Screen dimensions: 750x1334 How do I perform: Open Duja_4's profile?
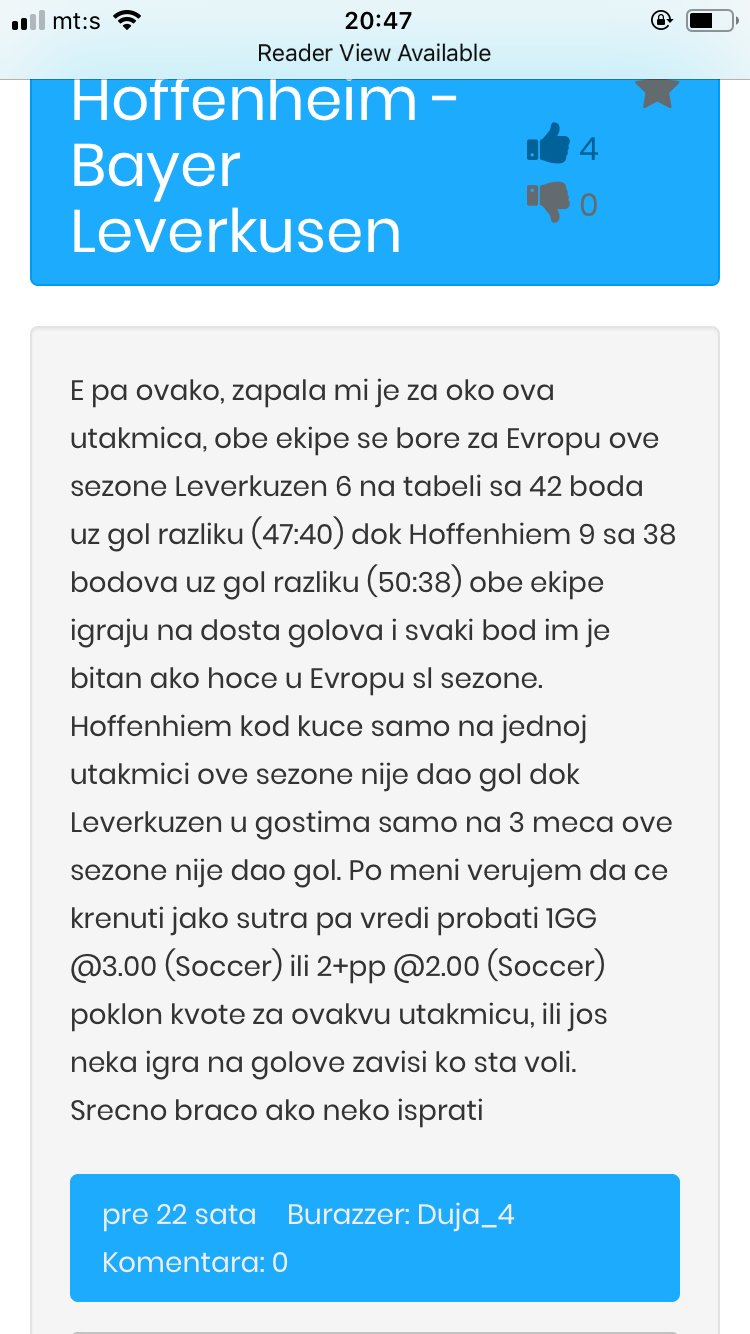point(465,1215)
